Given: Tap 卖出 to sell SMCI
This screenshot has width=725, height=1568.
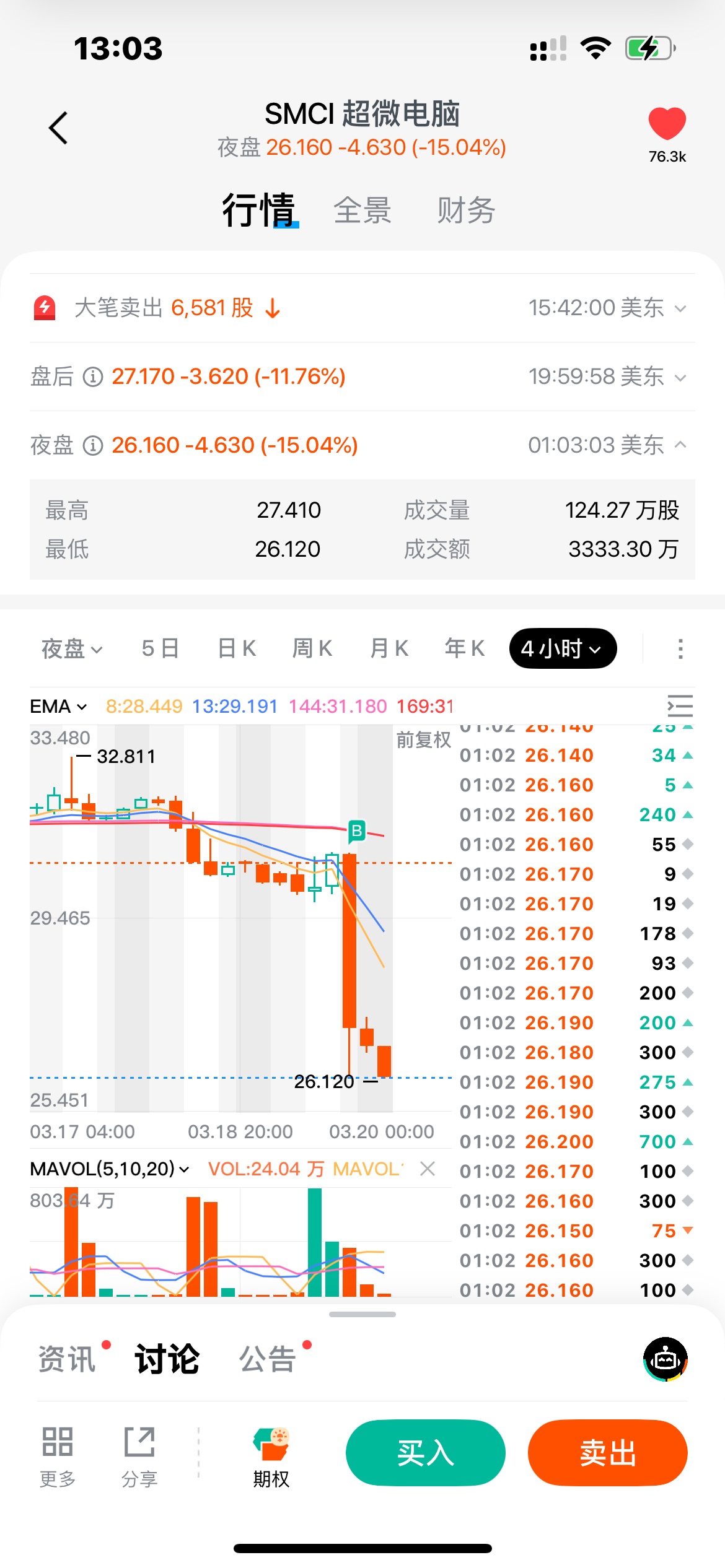Looking at the screenshot, I should (607, 1453).
